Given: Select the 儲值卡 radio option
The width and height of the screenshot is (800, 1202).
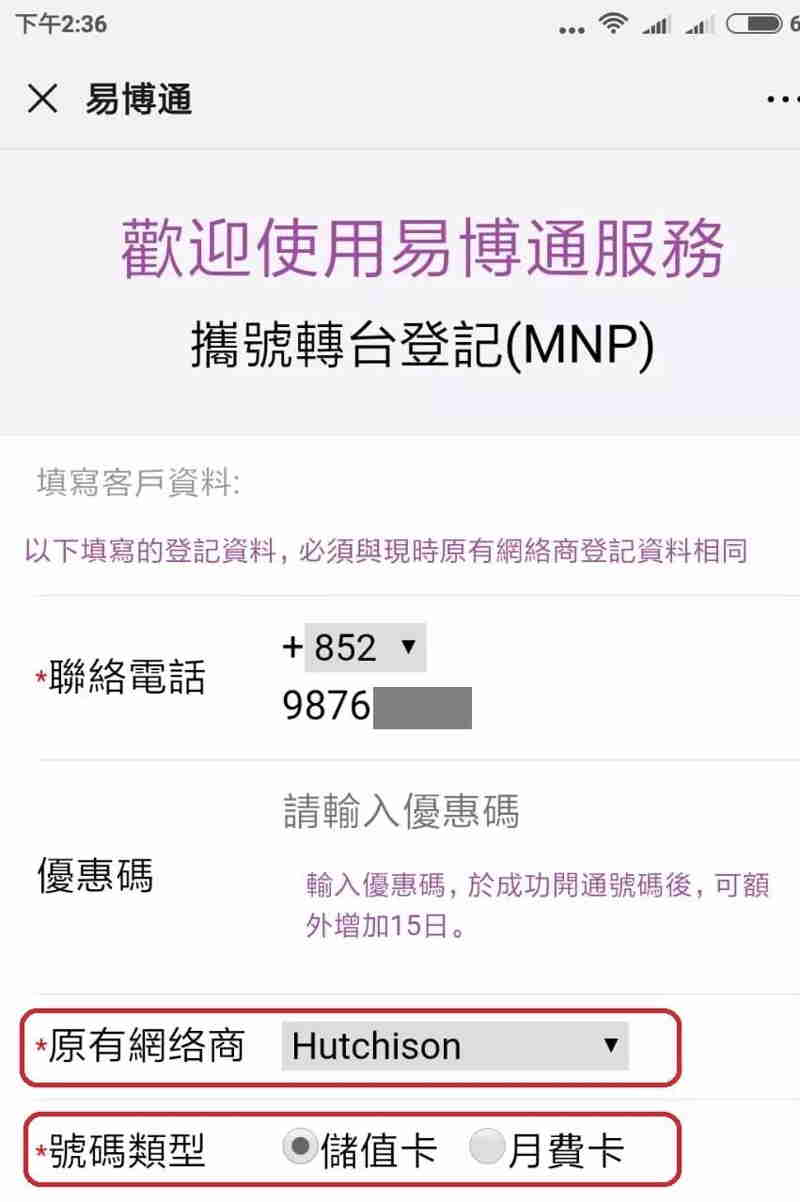Looking at the screenshot, I should tap(297, 1149).
